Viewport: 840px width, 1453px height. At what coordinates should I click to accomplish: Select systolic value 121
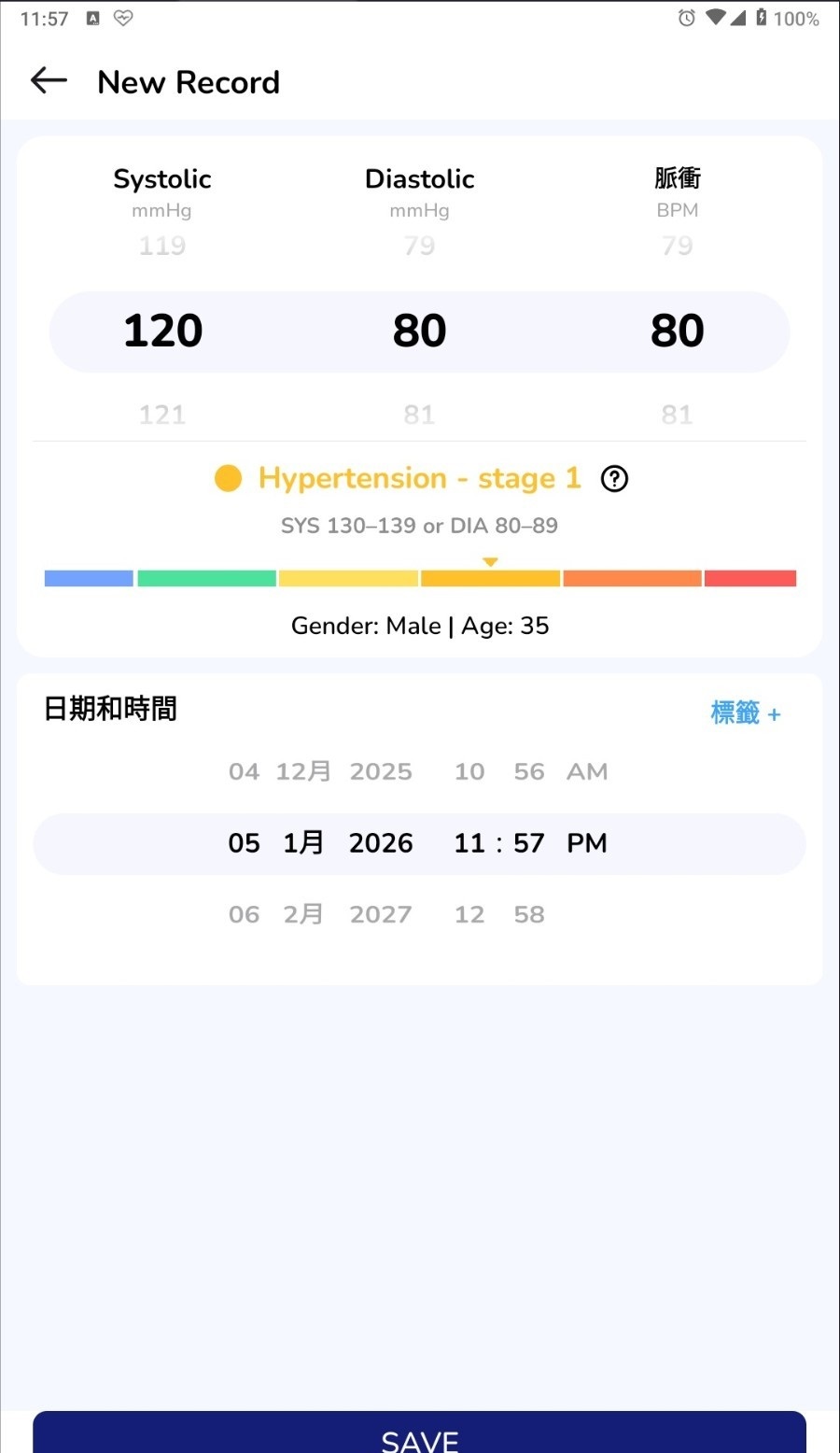click(162, 415)
